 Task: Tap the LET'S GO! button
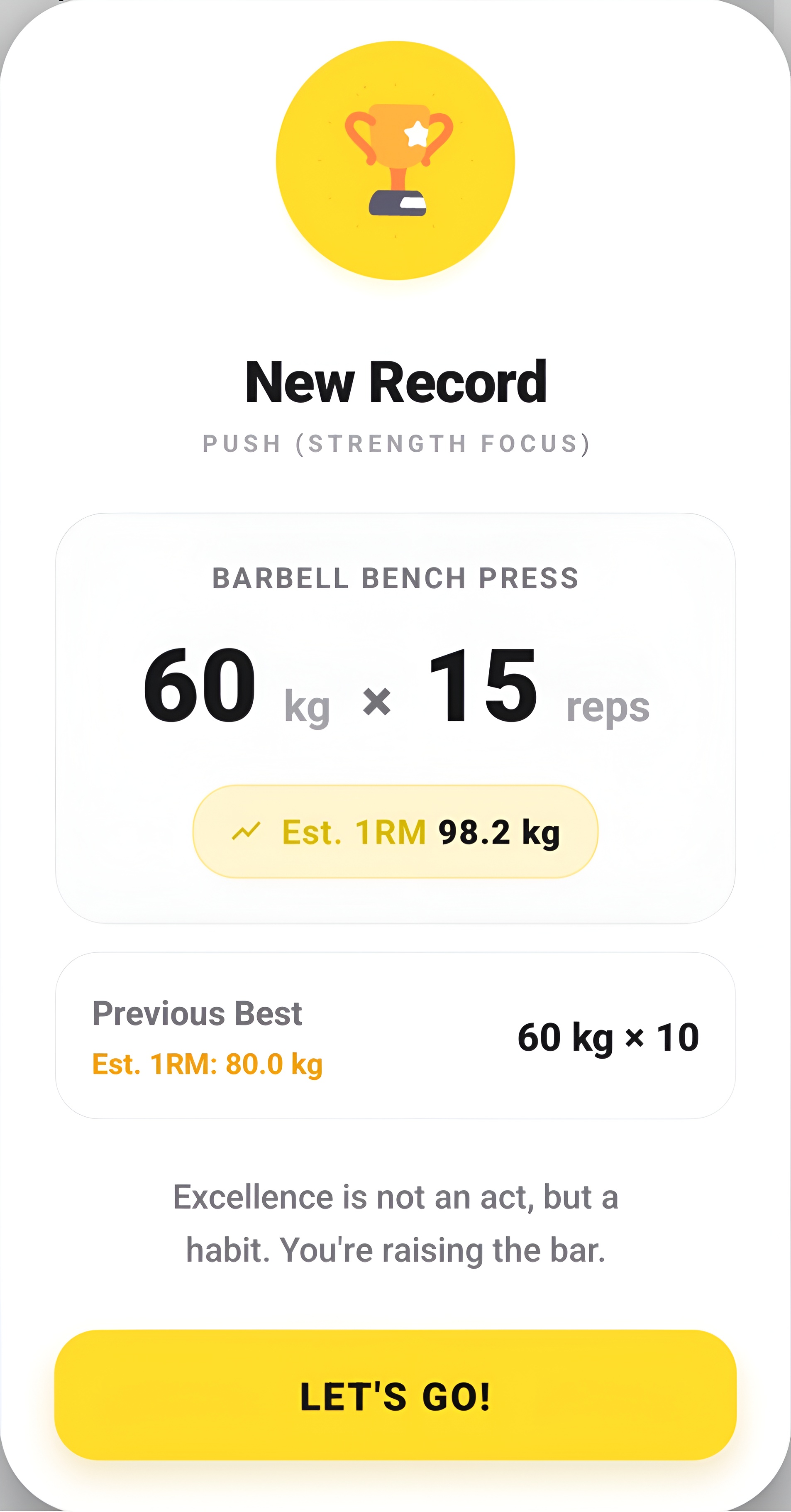click(395, 1395)
